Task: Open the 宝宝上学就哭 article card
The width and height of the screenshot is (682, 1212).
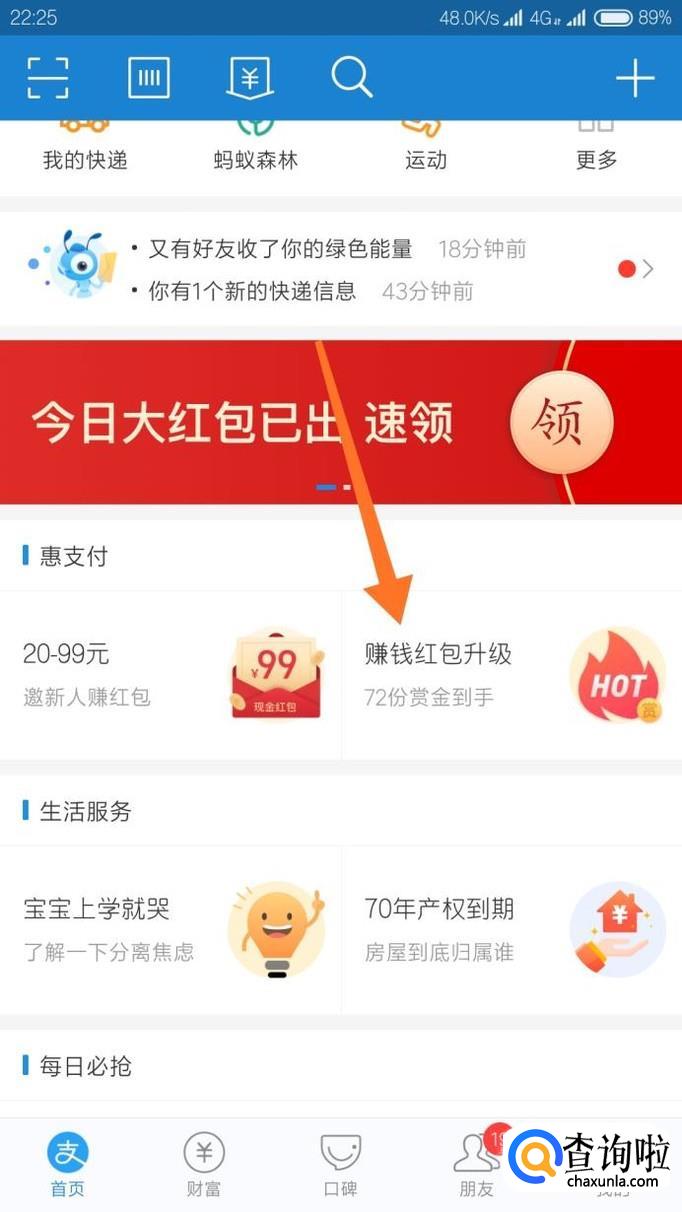Action: click(x=170, y=929)
